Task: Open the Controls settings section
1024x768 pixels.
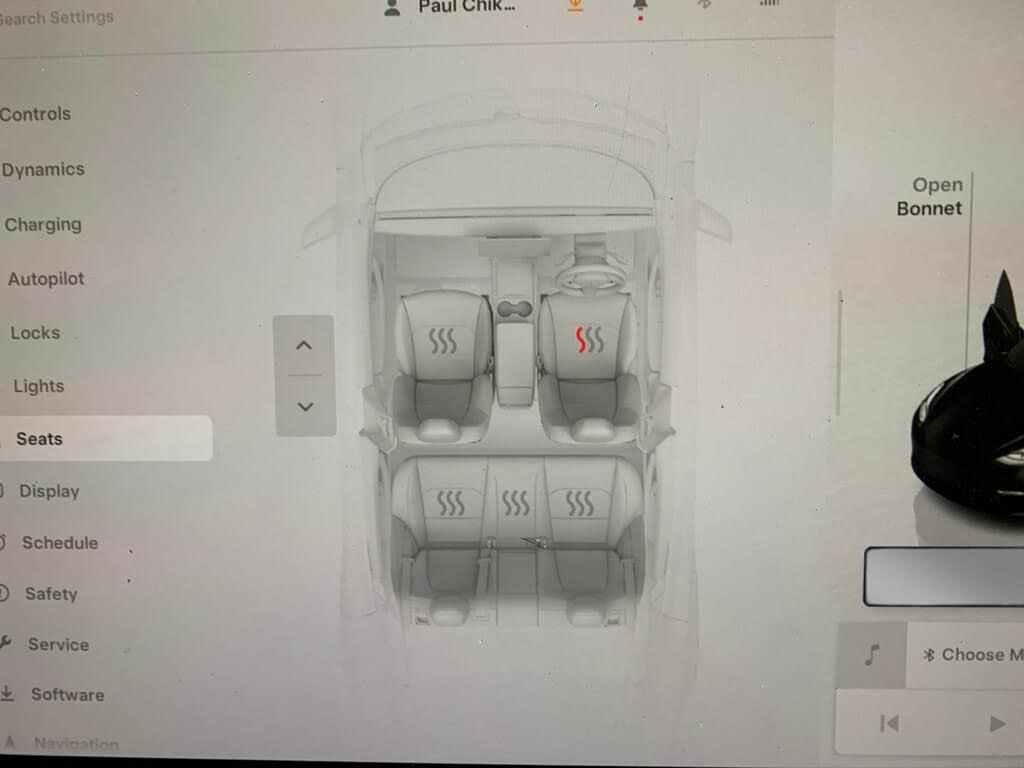Action: click(36, 114)
